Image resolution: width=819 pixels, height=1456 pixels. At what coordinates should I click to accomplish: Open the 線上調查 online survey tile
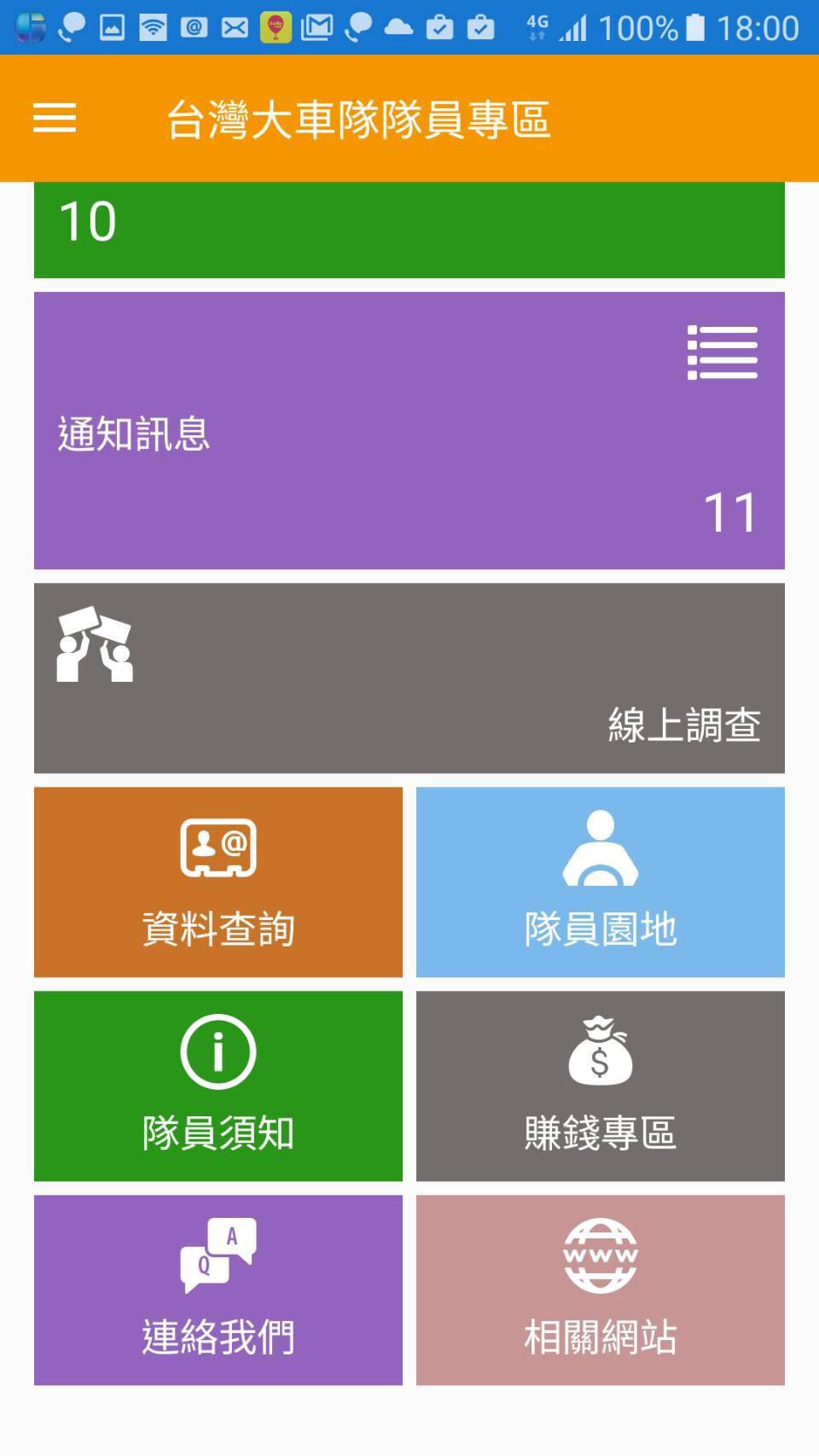pos(409,678)
